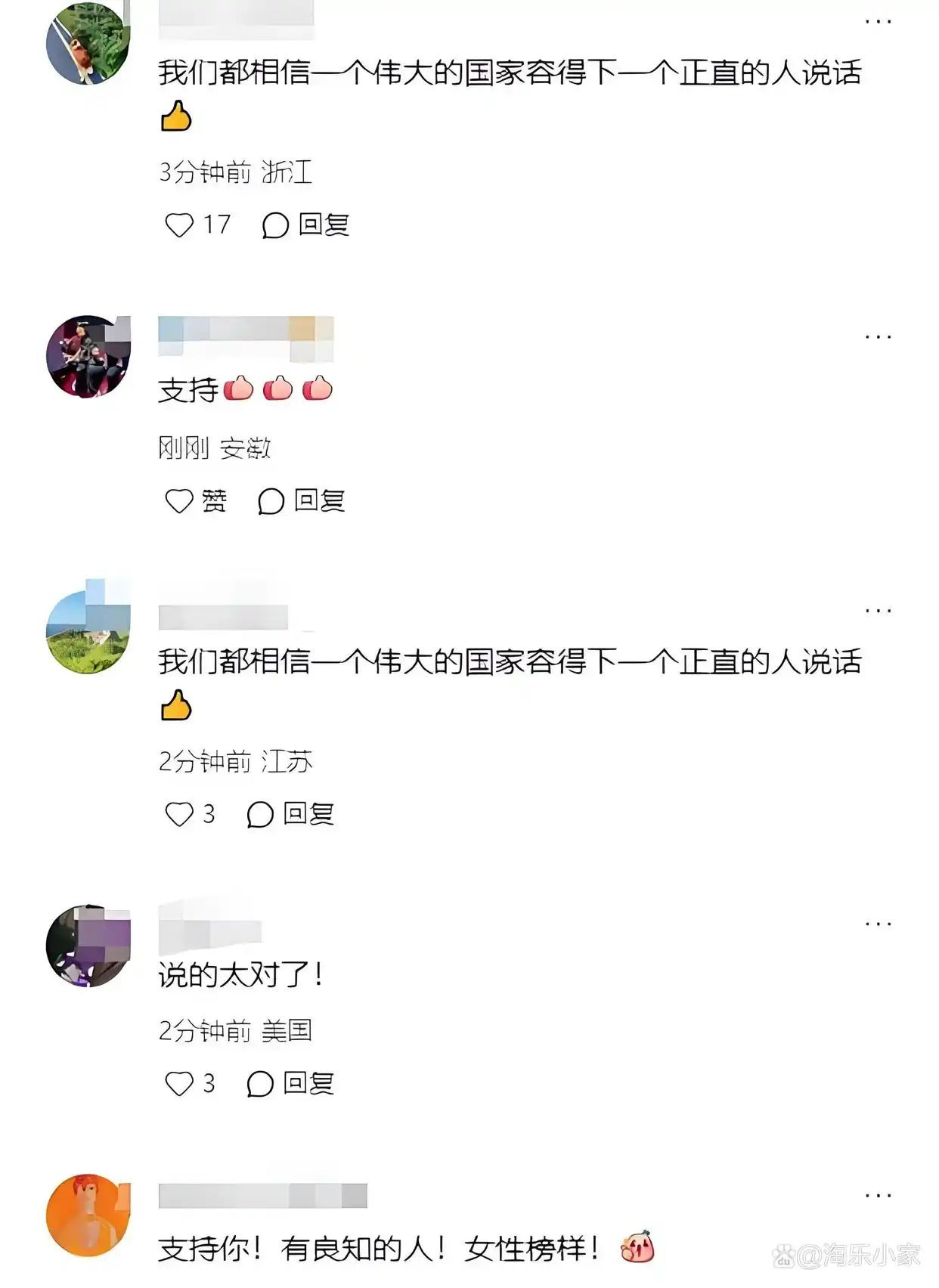Open overflow menu on the 江苏 comment

878,611
